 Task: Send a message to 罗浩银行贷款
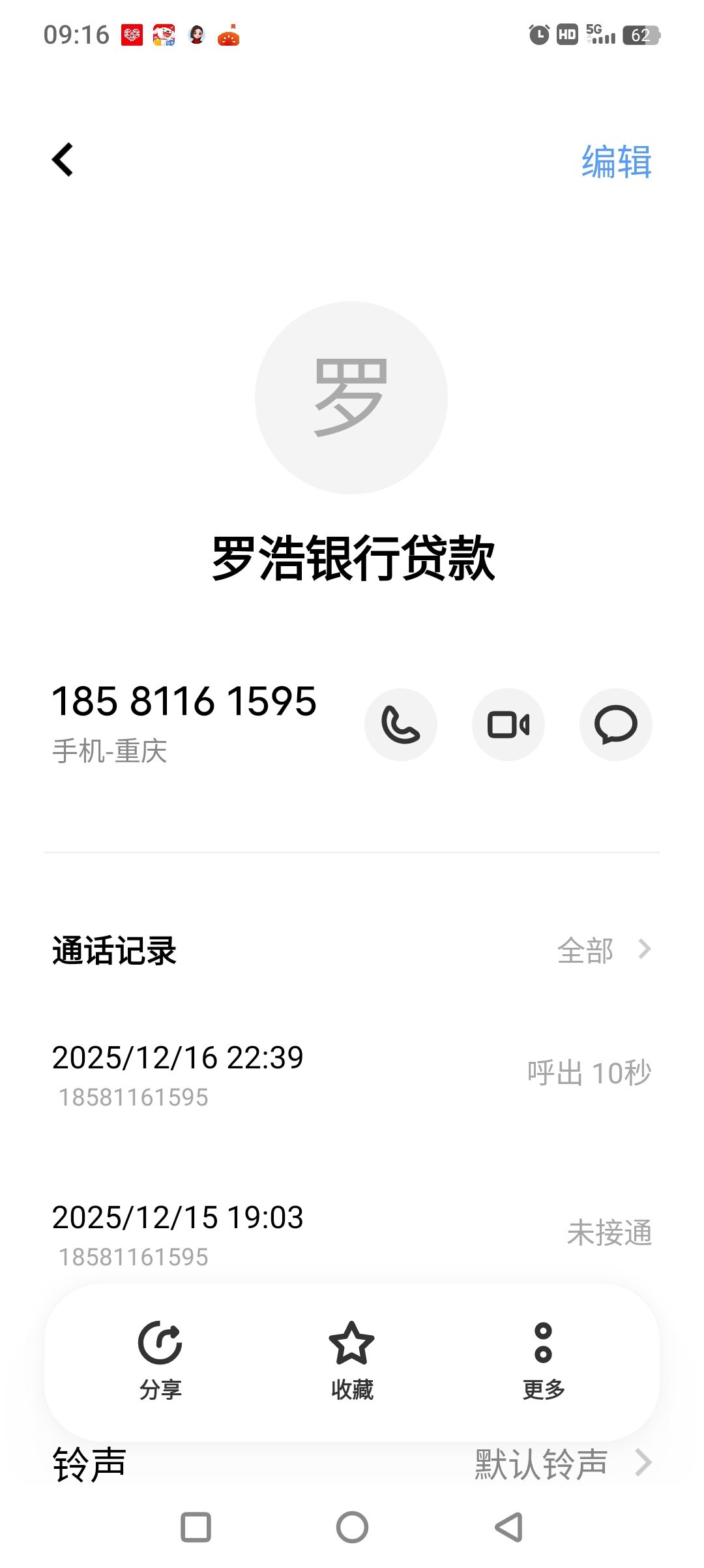(615, 725)
